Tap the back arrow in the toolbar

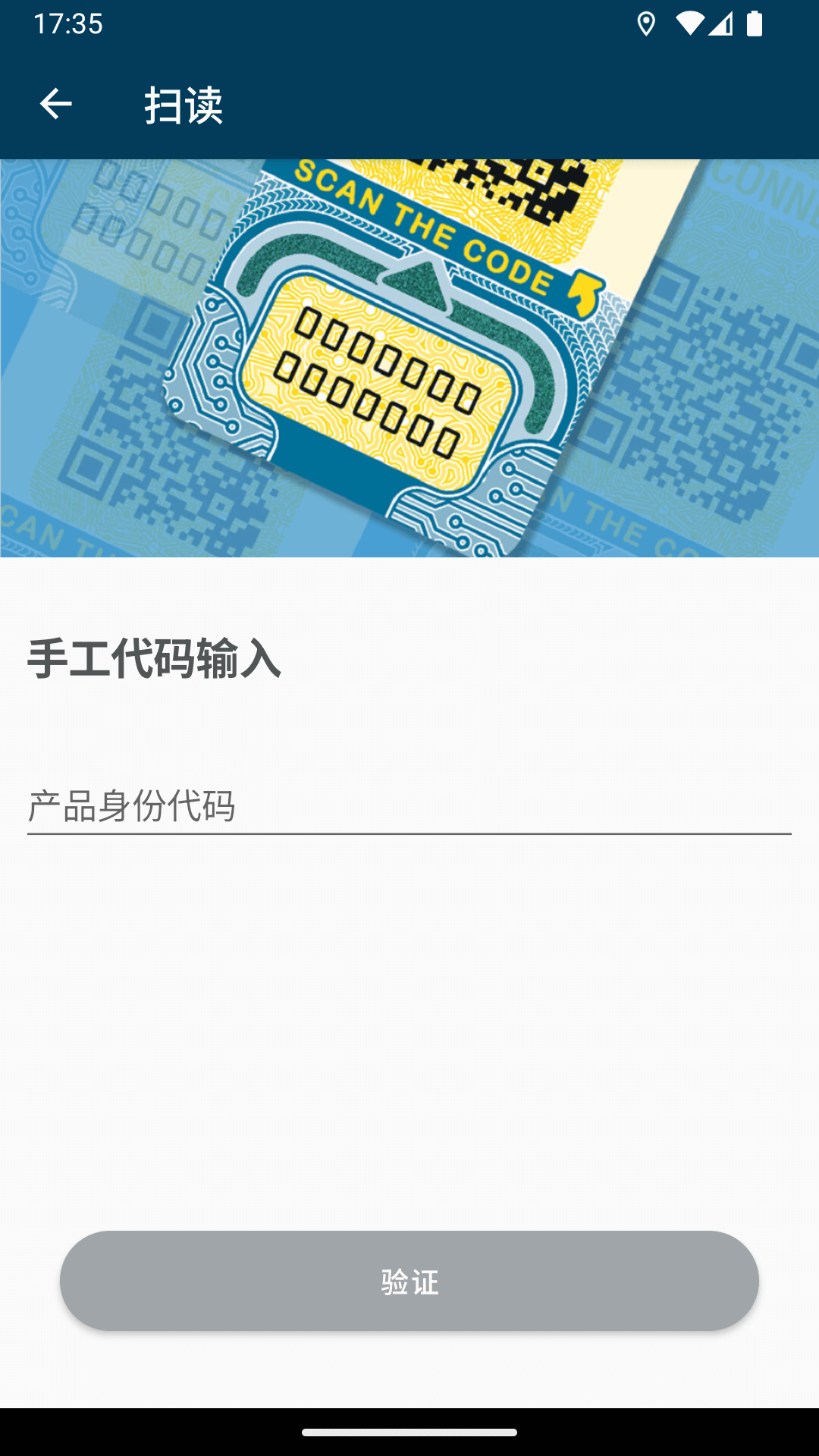point(55,105)
